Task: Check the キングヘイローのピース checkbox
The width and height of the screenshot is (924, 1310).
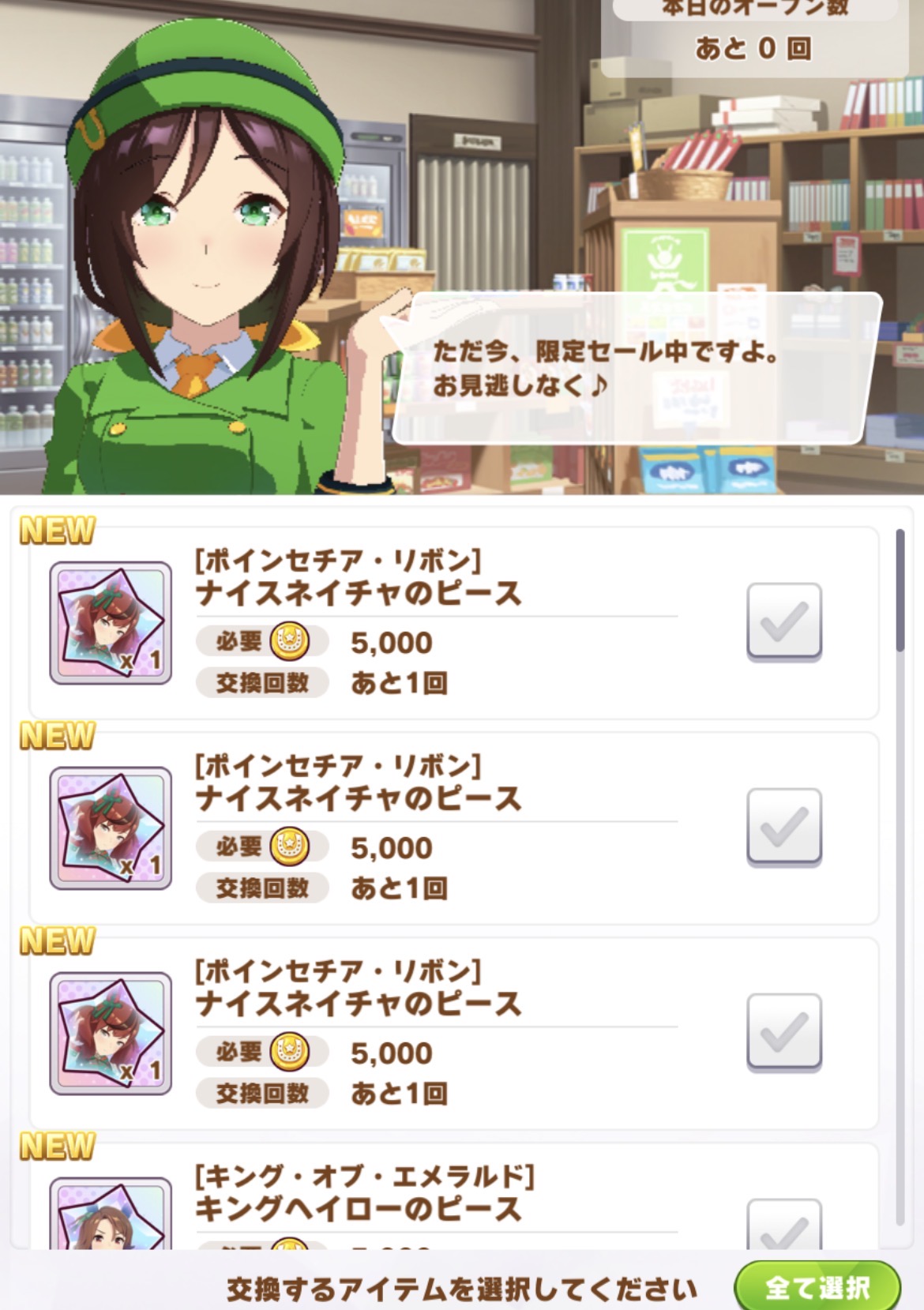Action: (784, 1228)
